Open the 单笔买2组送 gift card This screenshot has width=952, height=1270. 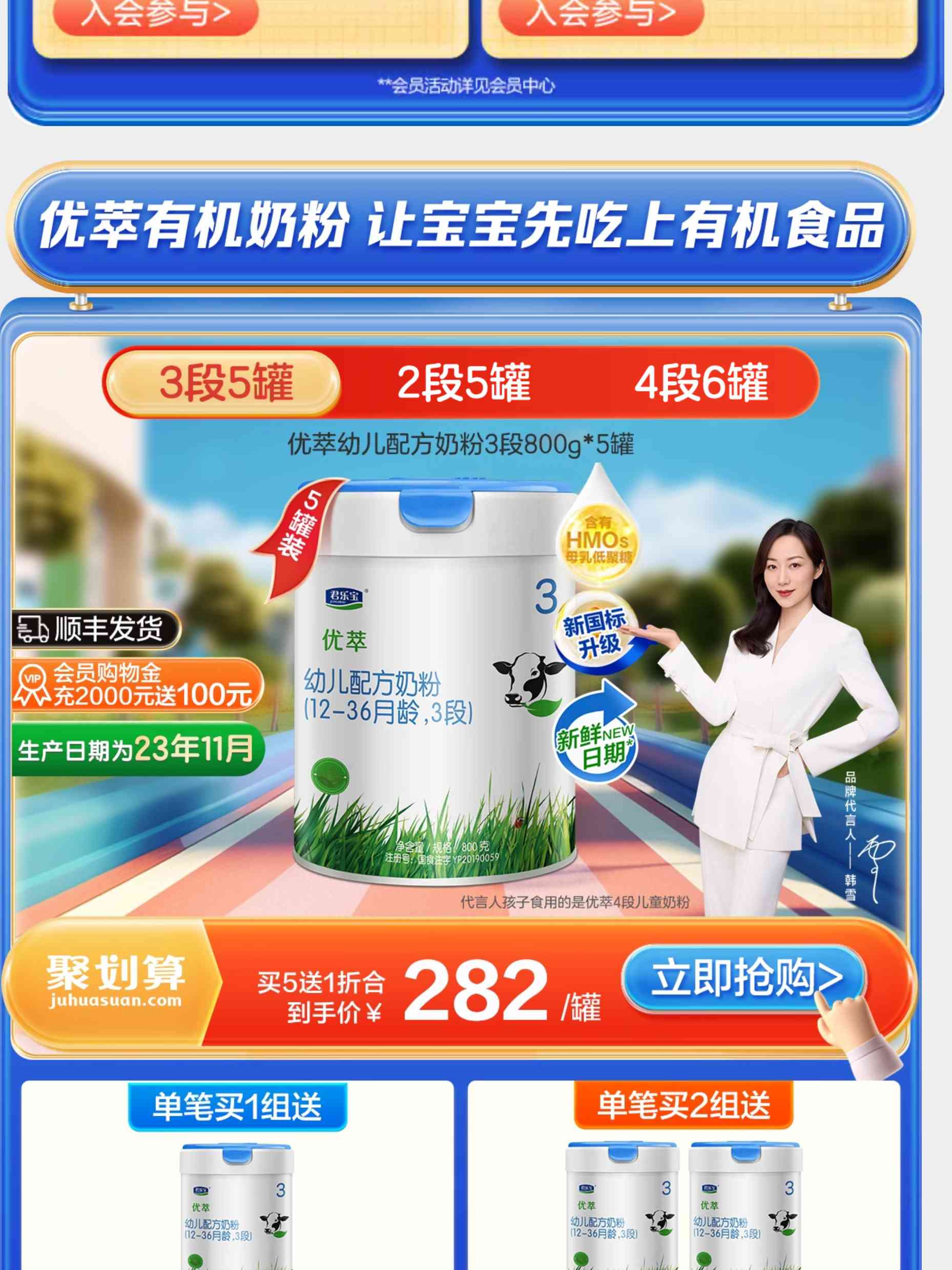click(x=683, y=1183)
